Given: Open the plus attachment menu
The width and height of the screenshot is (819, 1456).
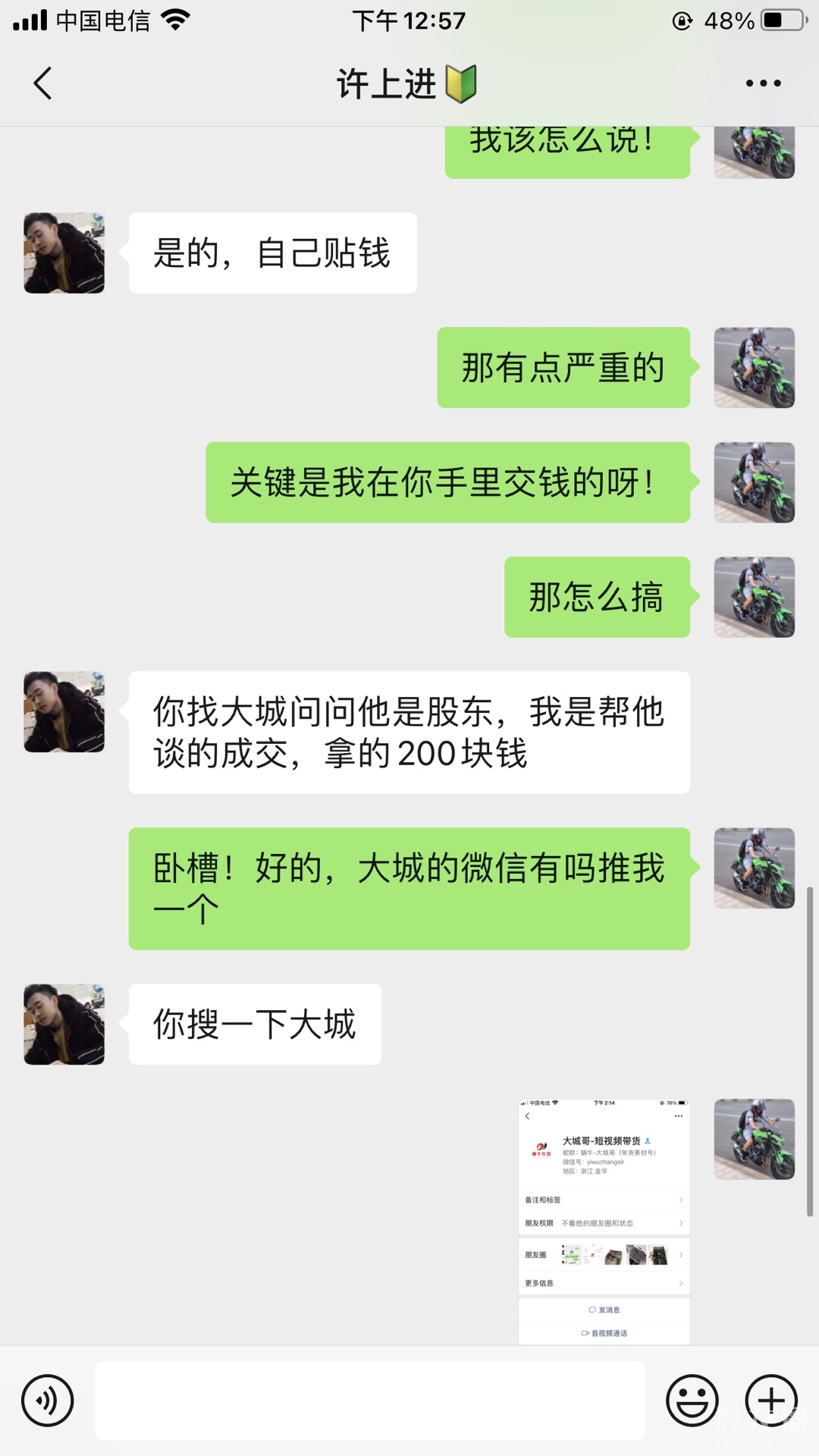Looking at the screenshot, I should coord(771,1401).
